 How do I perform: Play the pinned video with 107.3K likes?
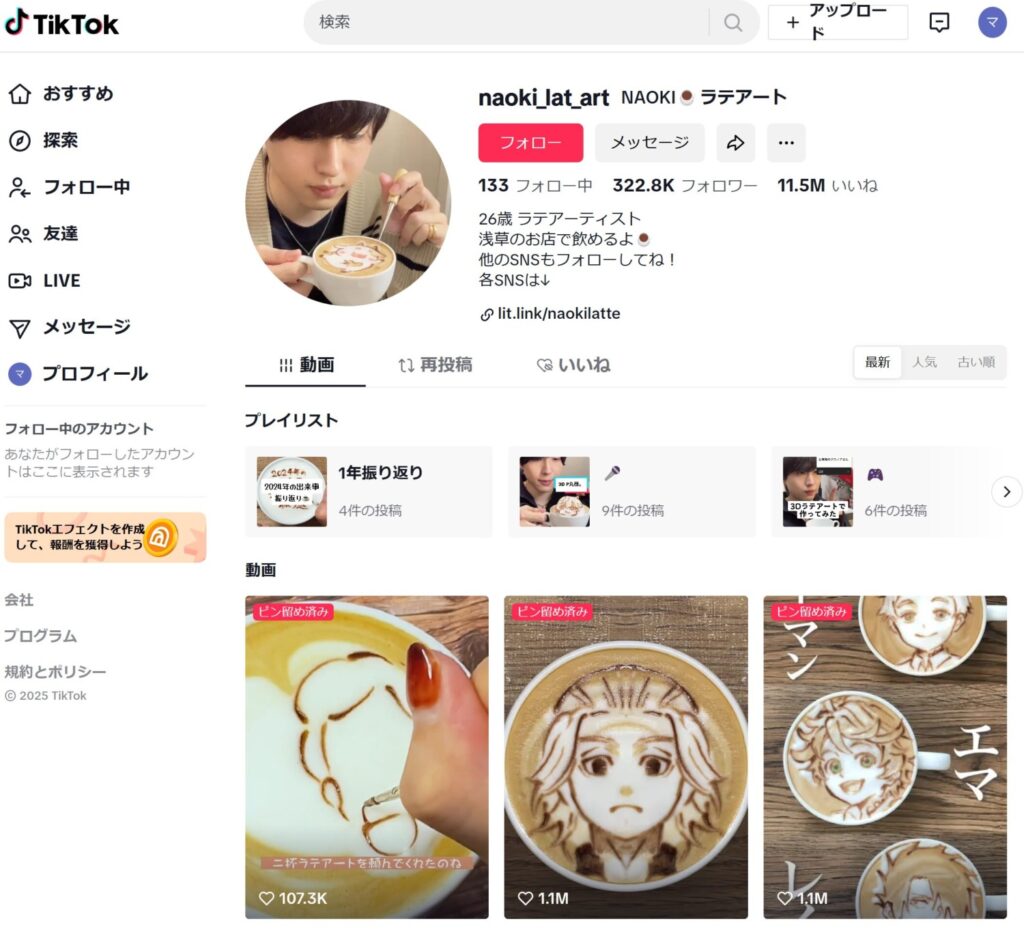click(367, 756)
